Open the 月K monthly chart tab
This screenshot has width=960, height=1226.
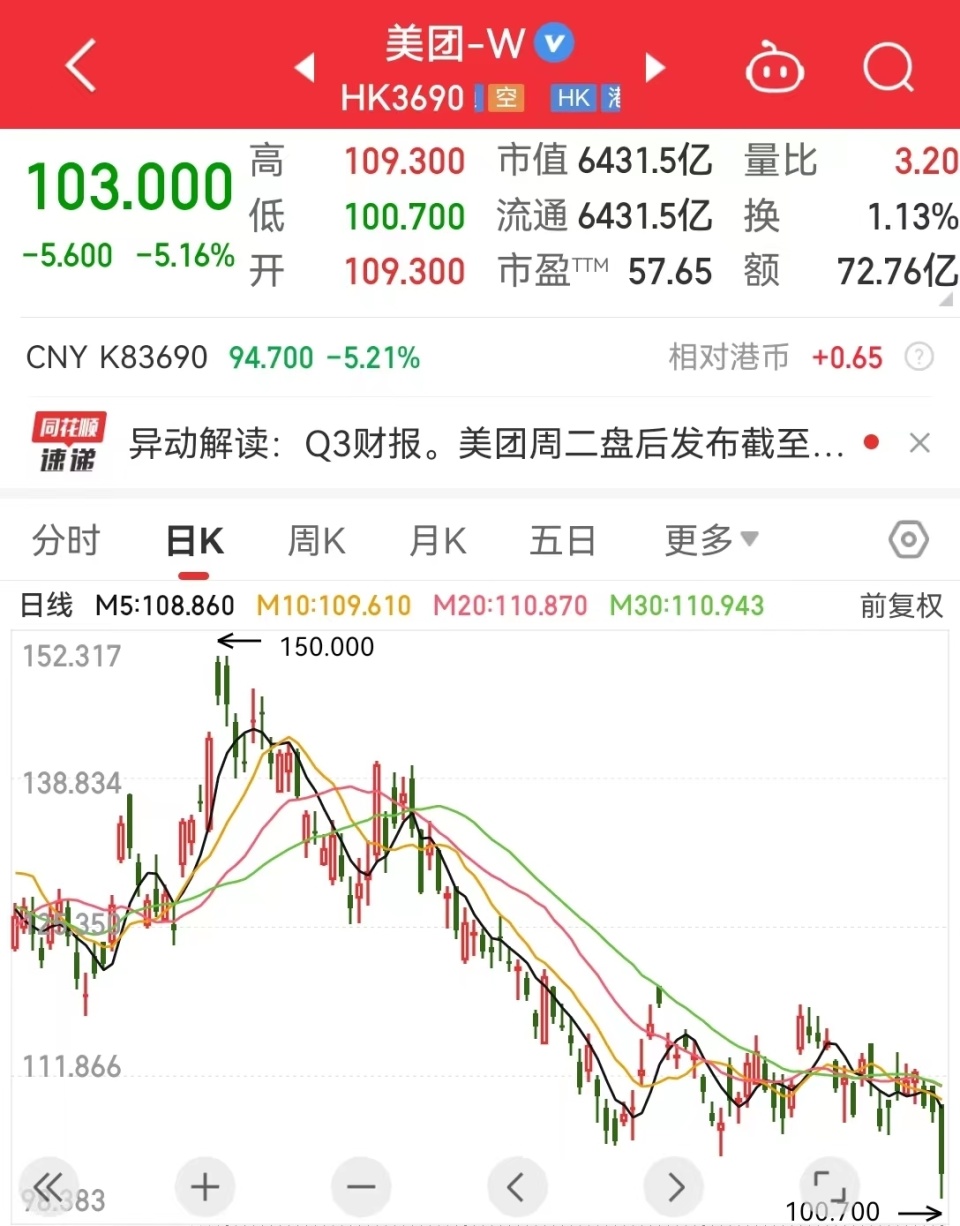(x=437, y=539)
